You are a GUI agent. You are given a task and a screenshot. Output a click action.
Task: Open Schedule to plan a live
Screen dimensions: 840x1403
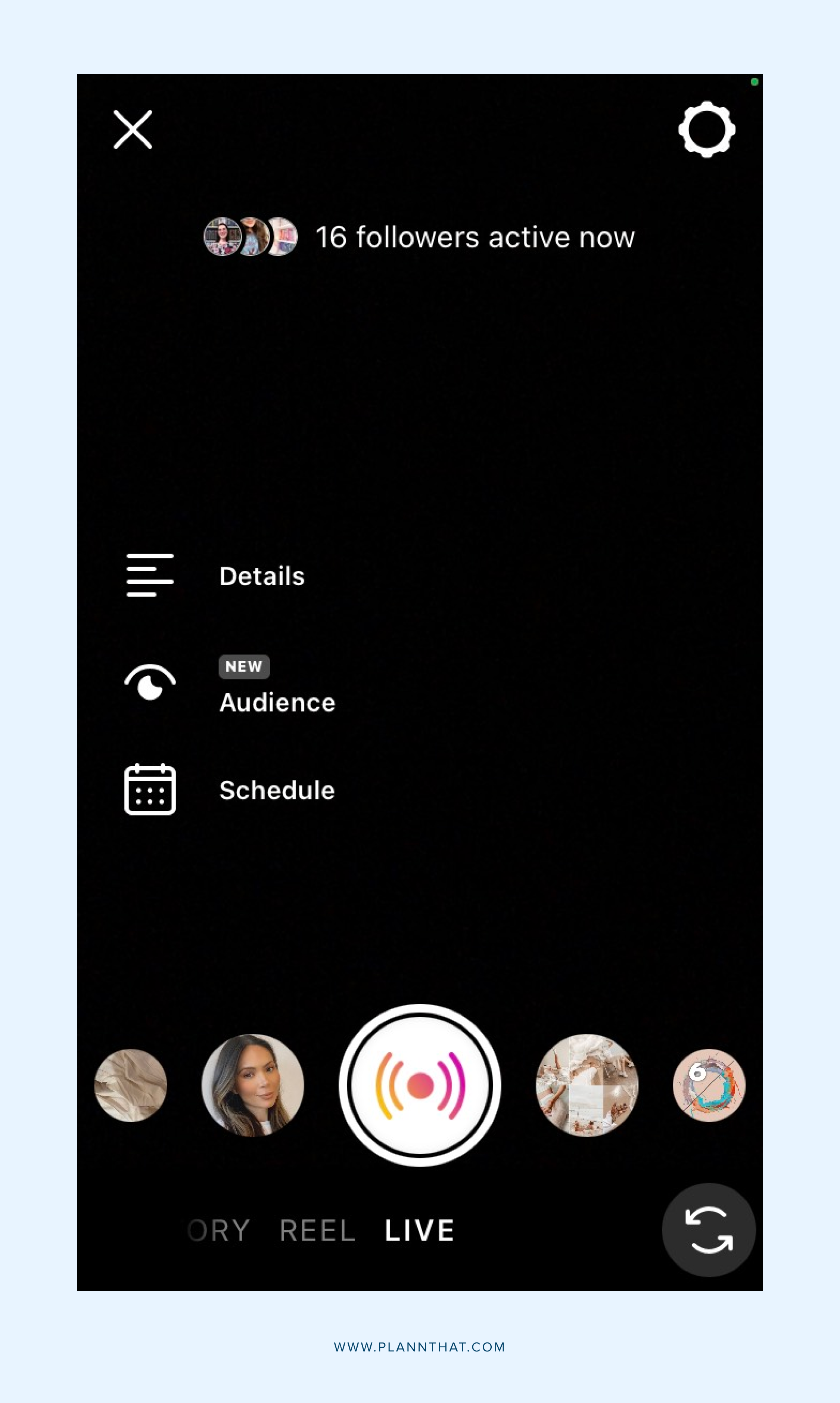point(277,790)
